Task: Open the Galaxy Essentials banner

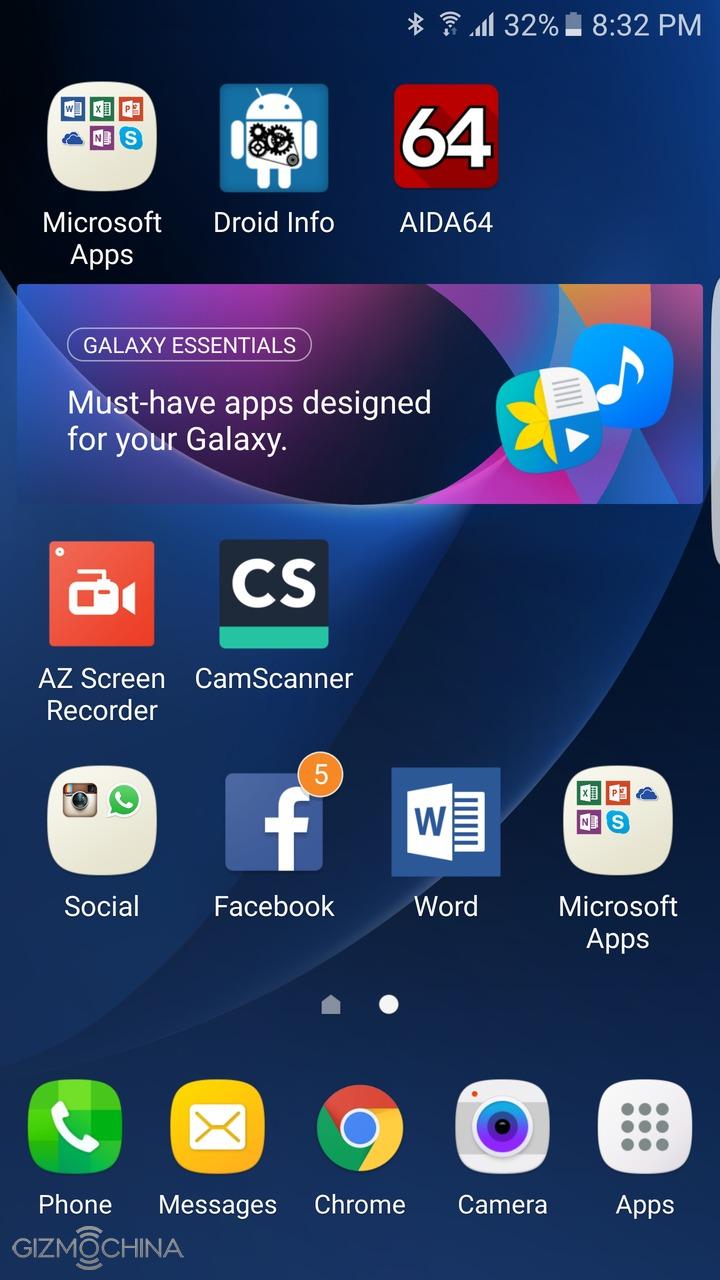Action: (360, 393)
